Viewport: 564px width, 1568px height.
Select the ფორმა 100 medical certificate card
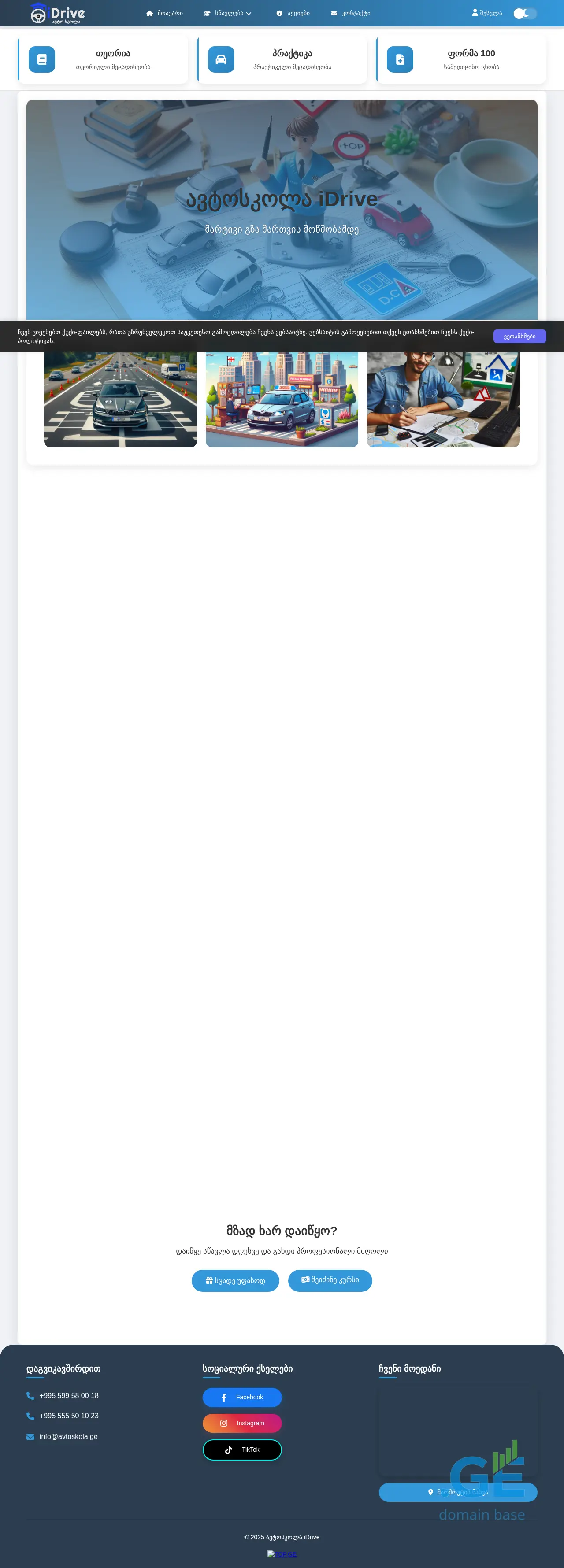tap(461, 59)
